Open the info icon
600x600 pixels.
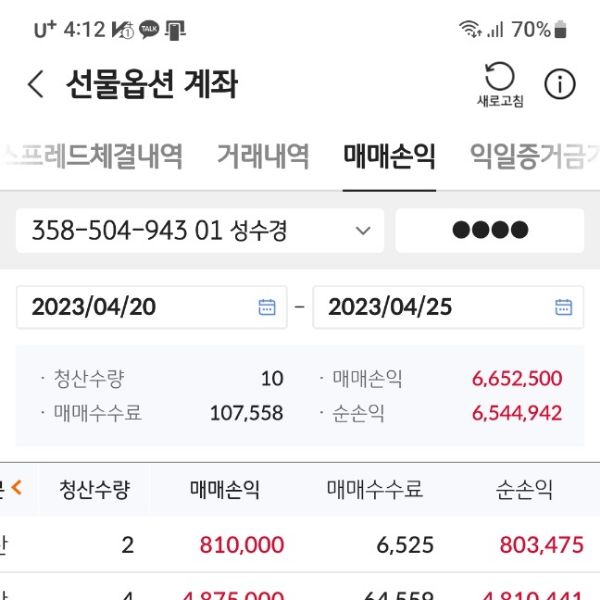tap(560, 84)
